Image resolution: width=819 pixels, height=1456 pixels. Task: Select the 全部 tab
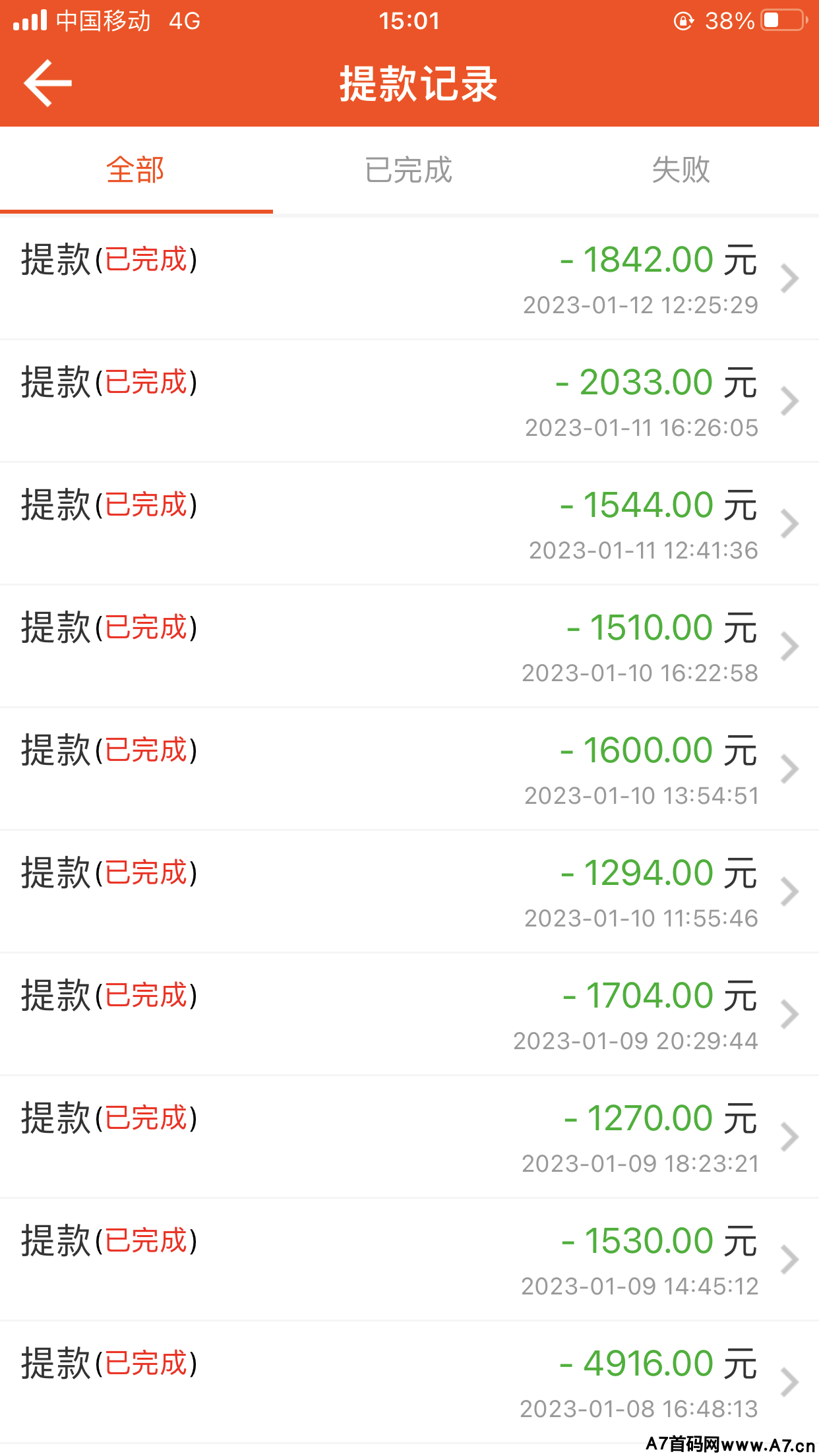tap(136, 170)
